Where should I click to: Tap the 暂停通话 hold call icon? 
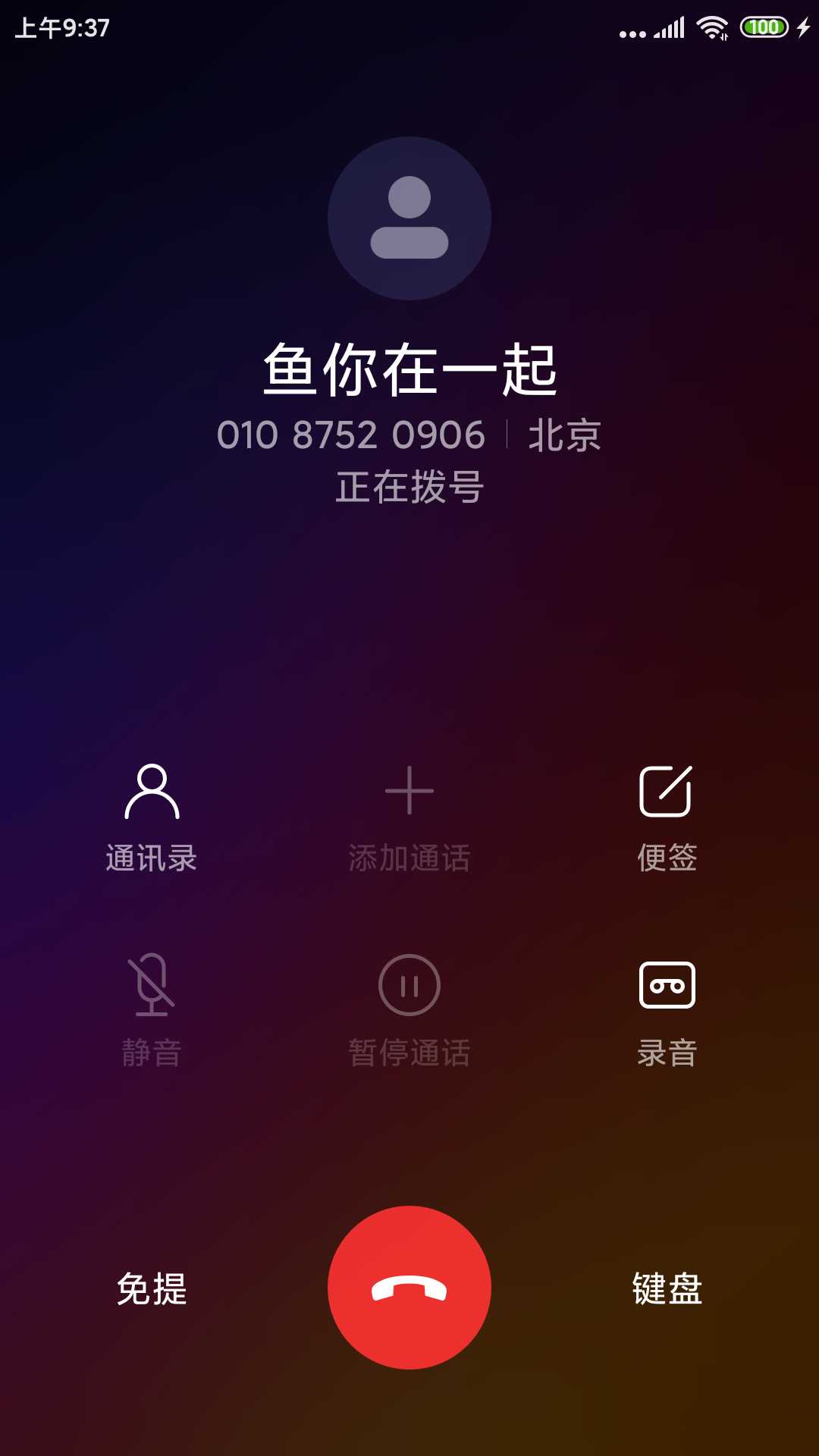[x=409, y=985]
